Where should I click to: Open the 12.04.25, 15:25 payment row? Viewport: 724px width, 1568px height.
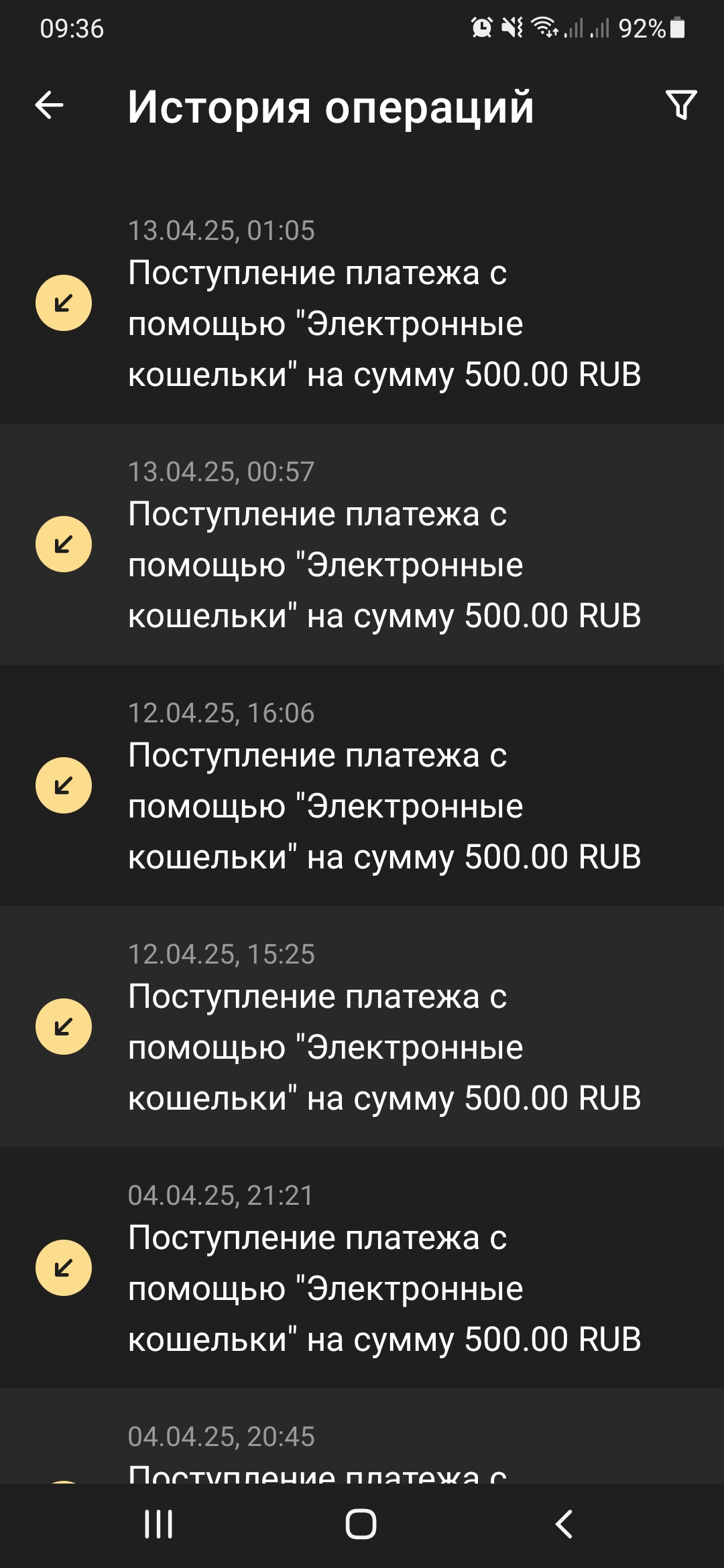tap(362, 1027)
